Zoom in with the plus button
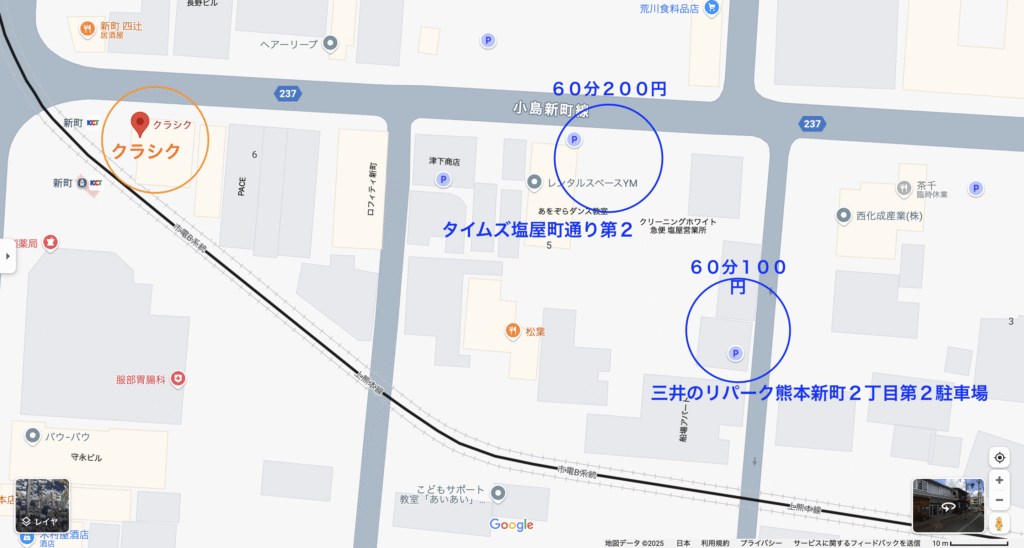Image resolution: width=1024 pixels, height=548 pixels. point(998,480)
